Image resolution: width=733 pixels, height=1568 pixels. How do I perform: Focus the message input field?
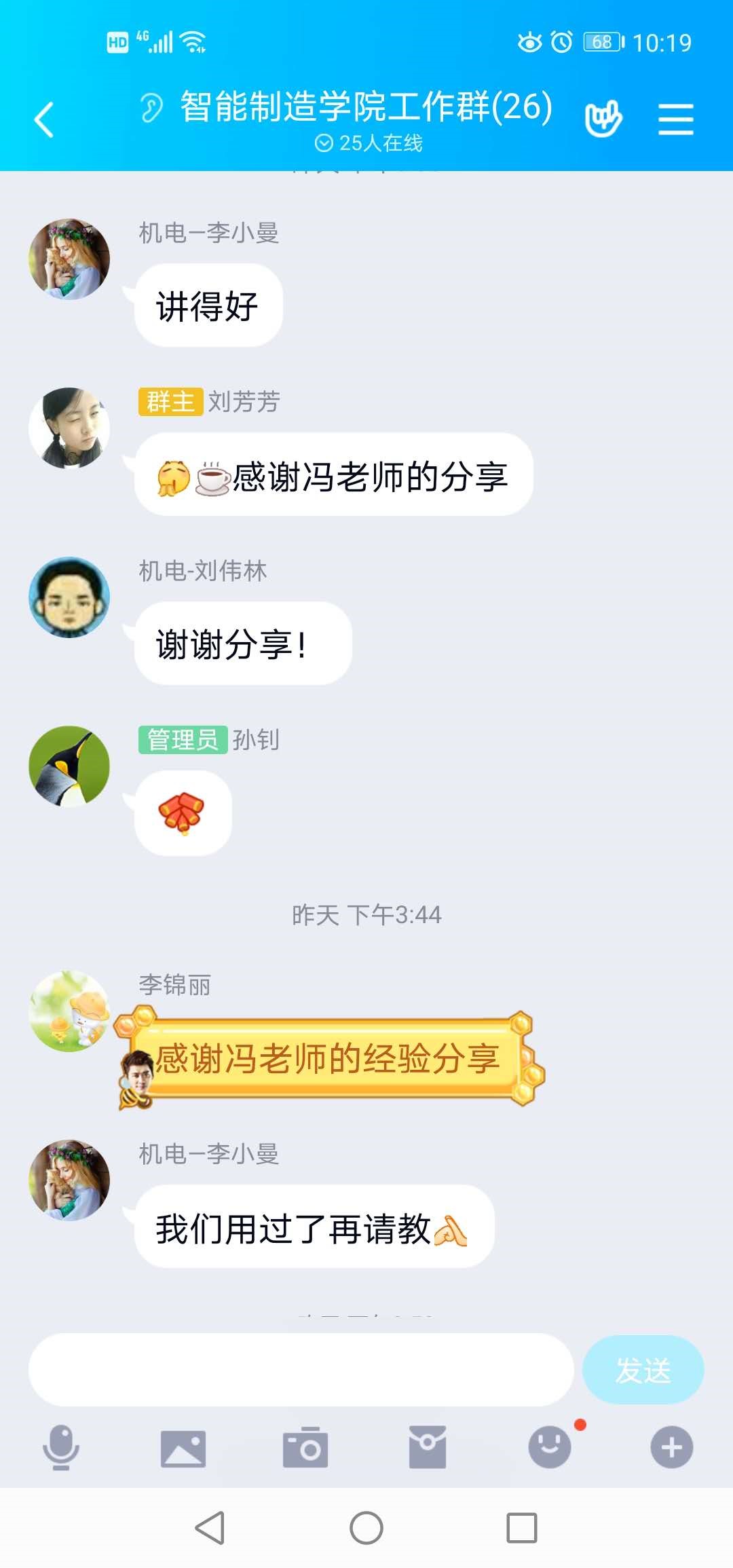pos(301,1370)
